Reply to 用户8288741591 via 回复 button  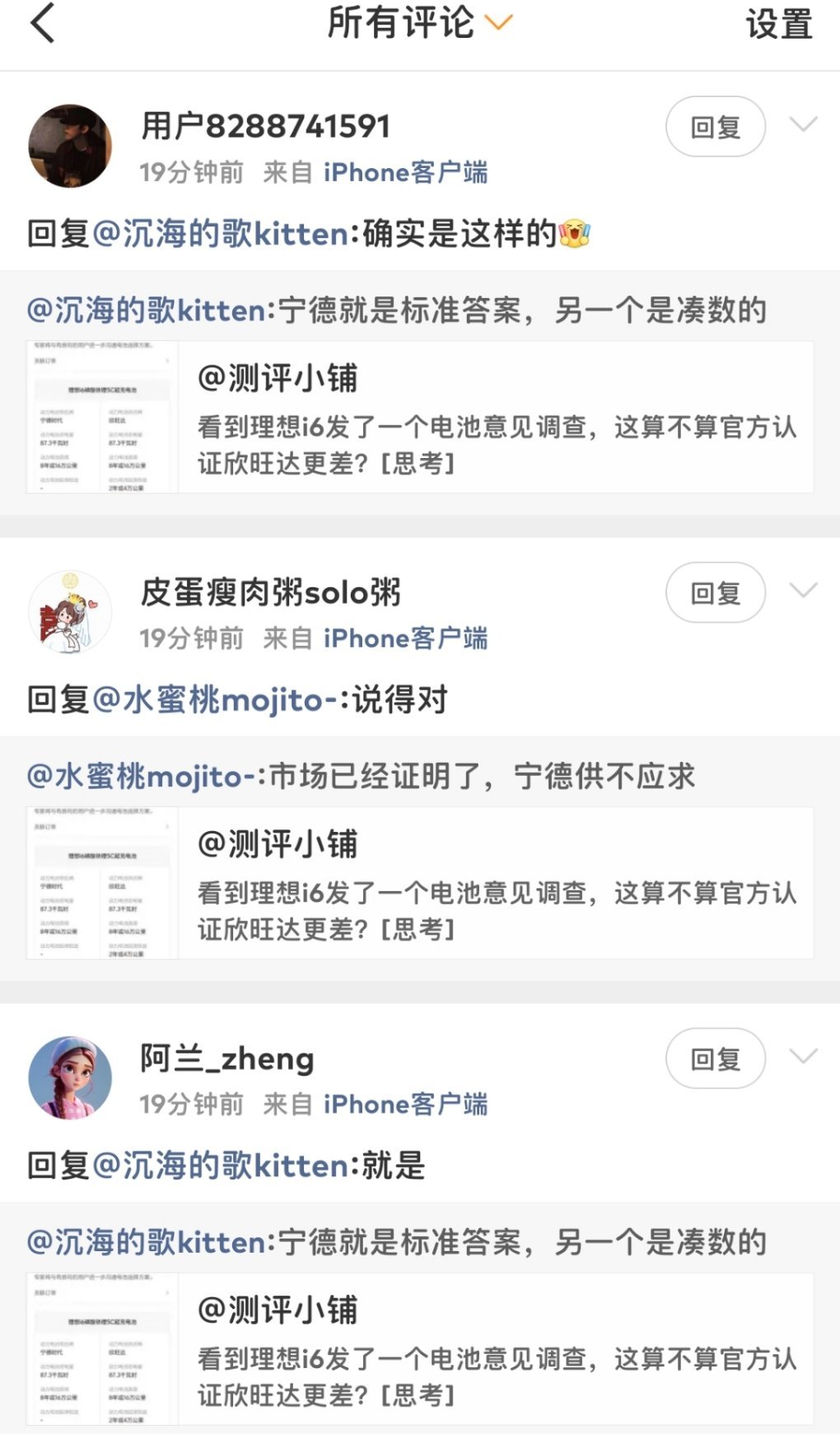[714, 125]
